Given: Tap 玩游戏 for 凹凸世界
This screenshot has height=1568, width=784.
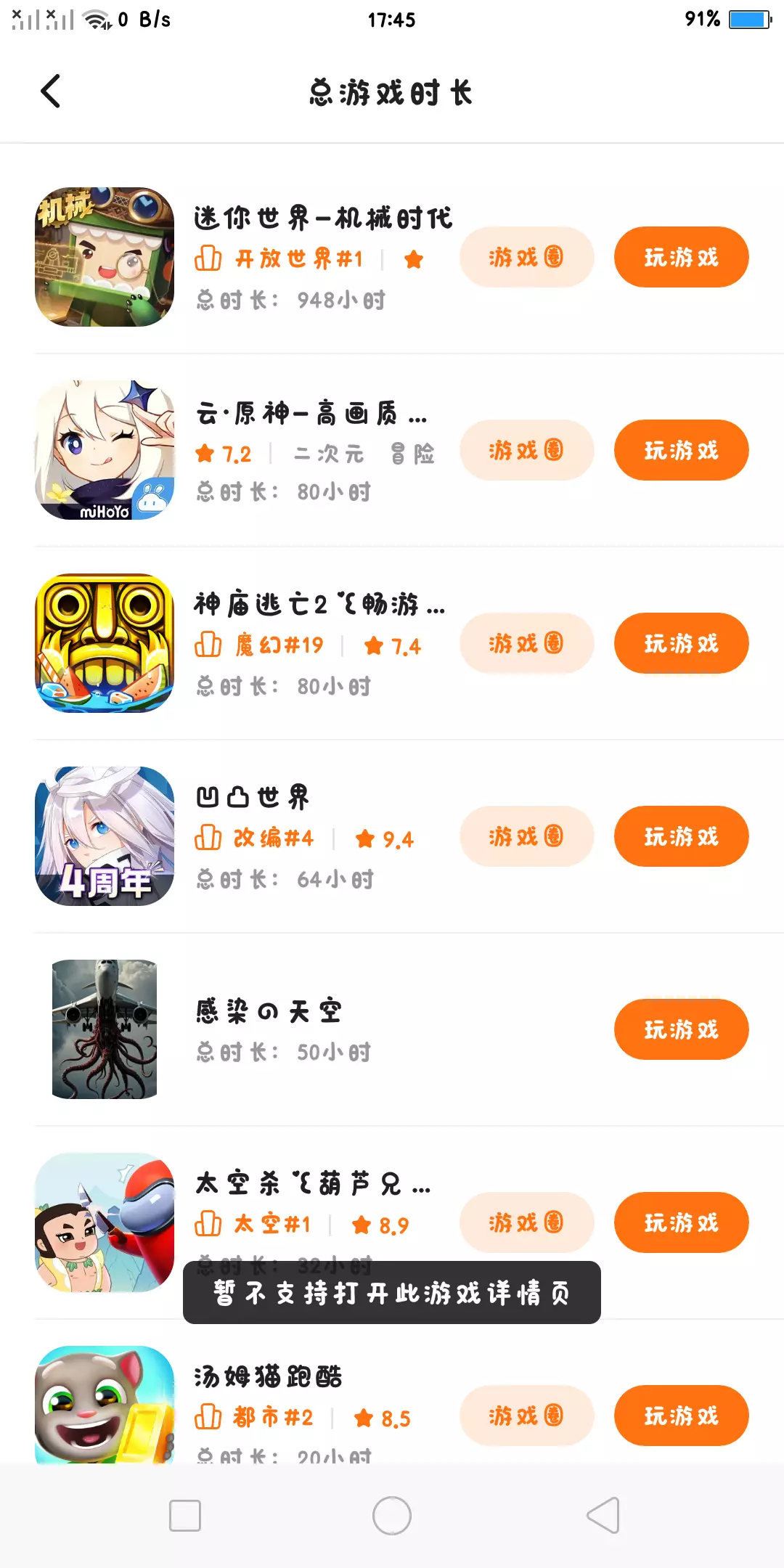Looking at the screenshot, I should pos(681,836).
